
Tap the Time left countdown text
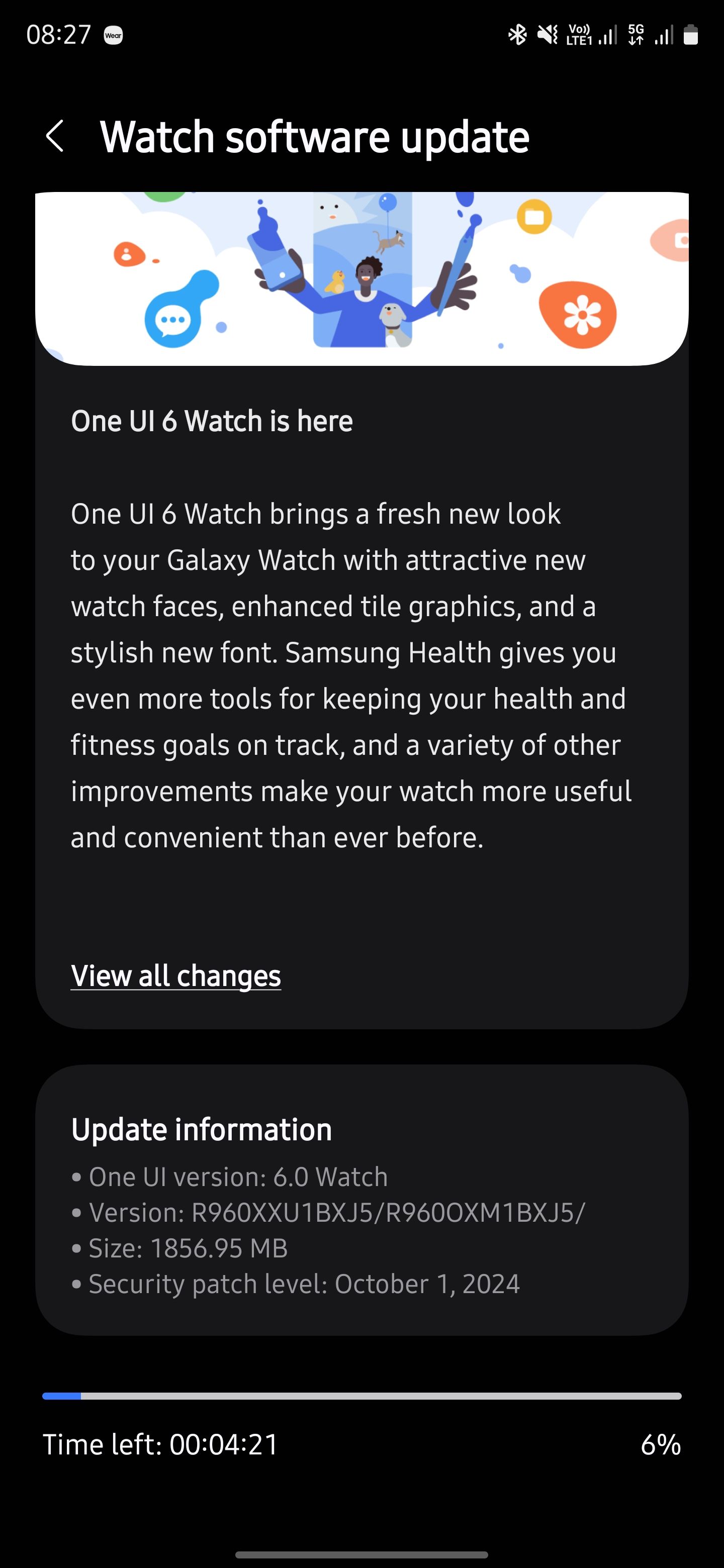click(160, 1445)
